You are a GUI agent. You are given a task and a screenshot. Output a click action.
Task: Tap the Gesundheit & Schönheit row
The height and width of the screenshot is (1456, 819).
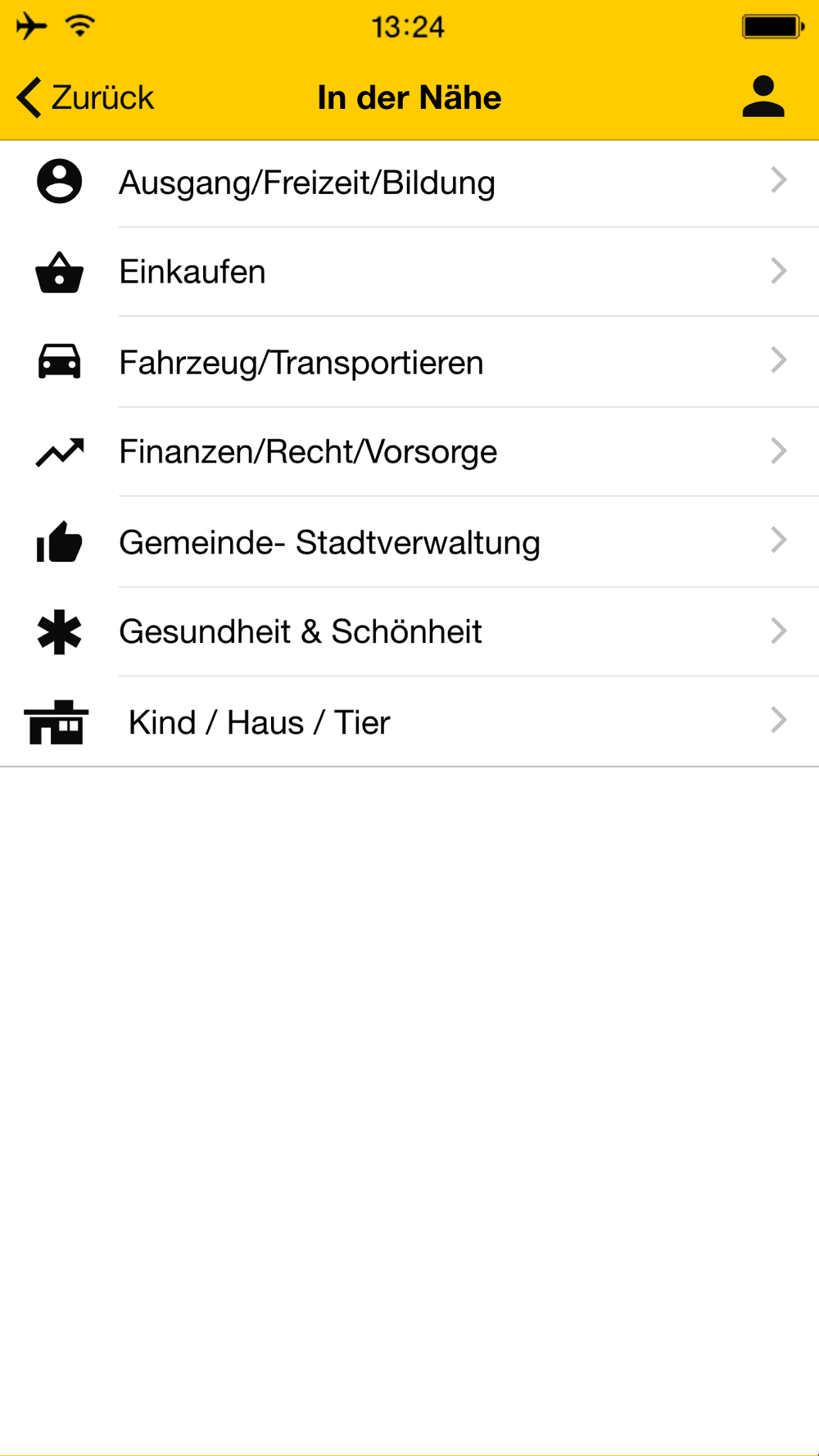[x=409, y=631]
